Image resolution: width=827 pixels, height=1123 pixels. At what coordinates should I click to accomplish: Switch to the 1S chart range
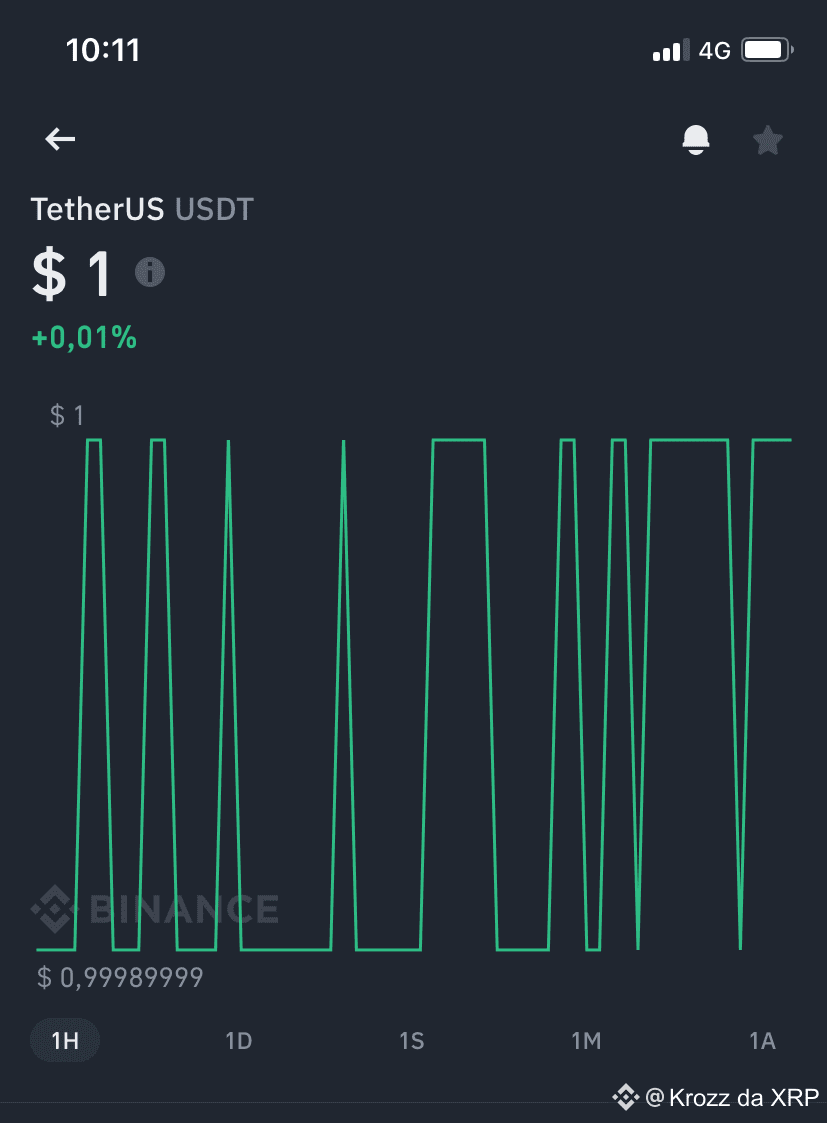tap(412, 1041)
